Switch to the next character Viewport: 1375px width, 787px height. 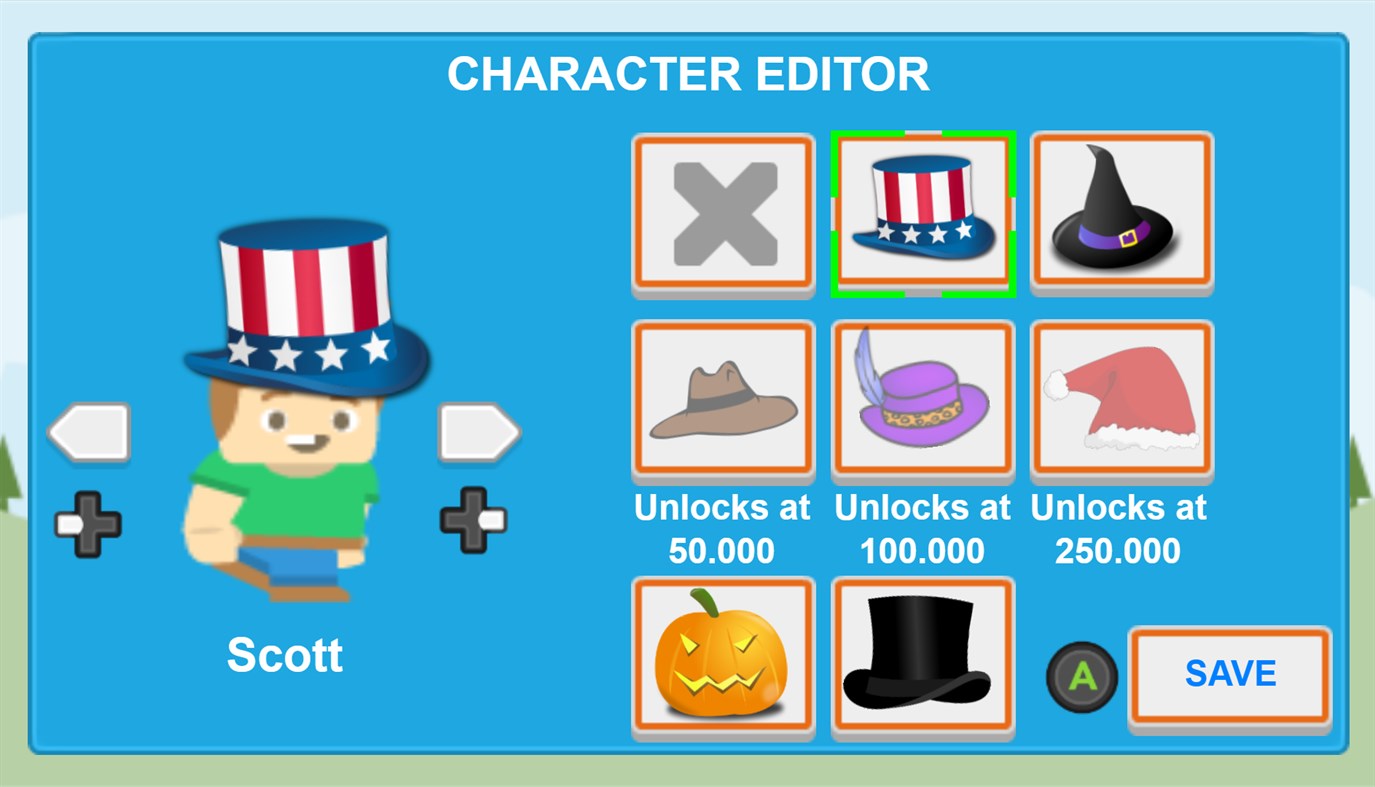click(479, 433)
